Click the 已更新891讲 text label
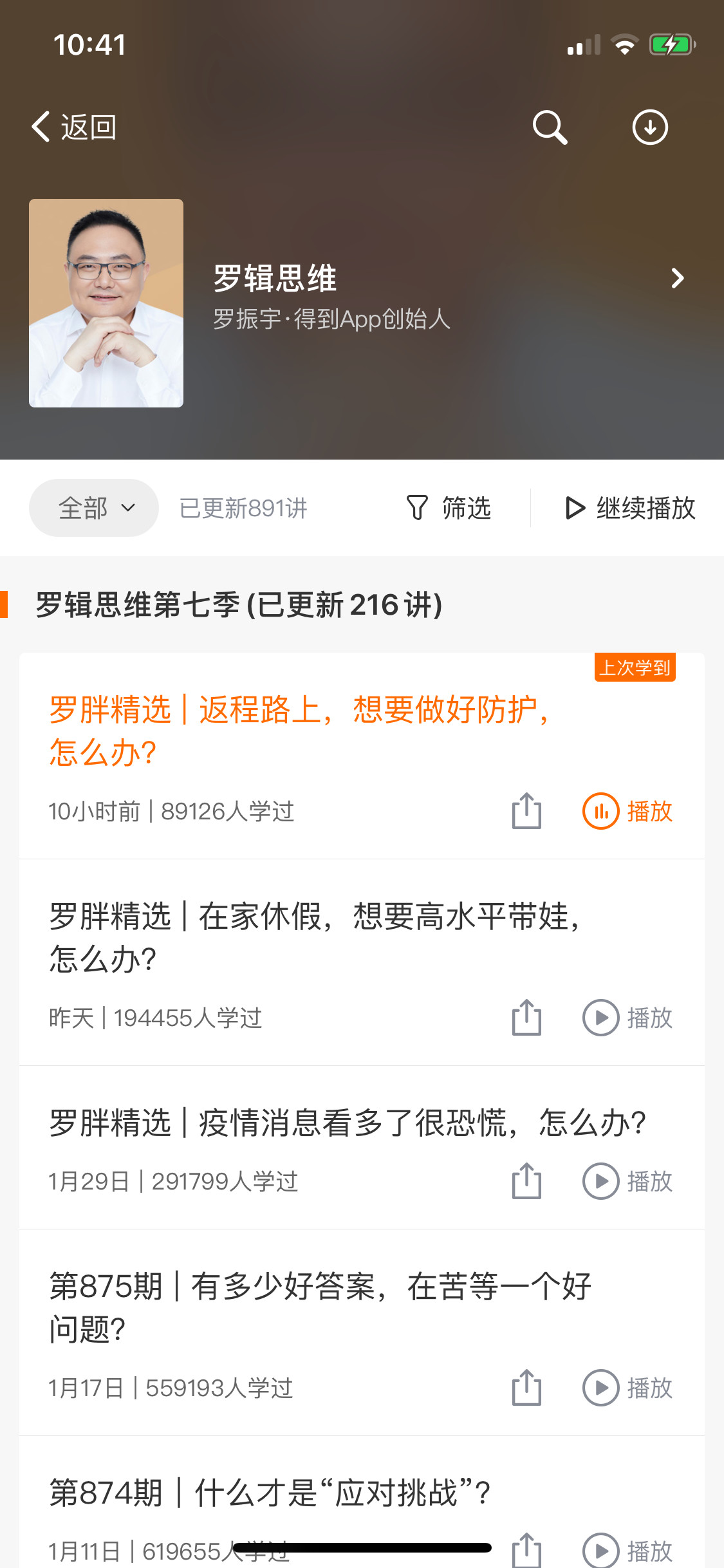This screenshot has width=724, height=1568. 243,508
